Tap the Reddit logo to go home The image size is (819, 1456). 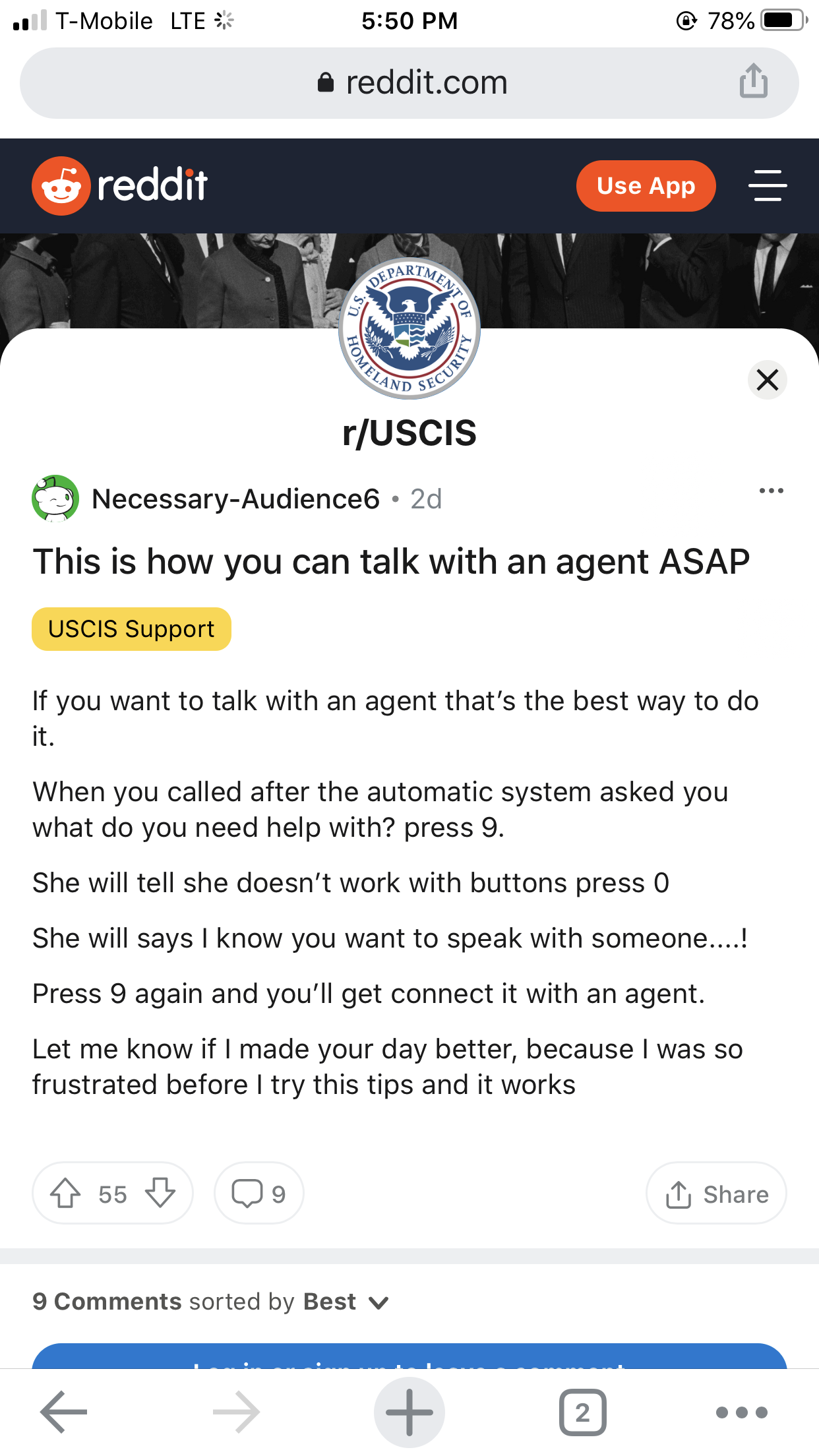(x=119, y=185)
